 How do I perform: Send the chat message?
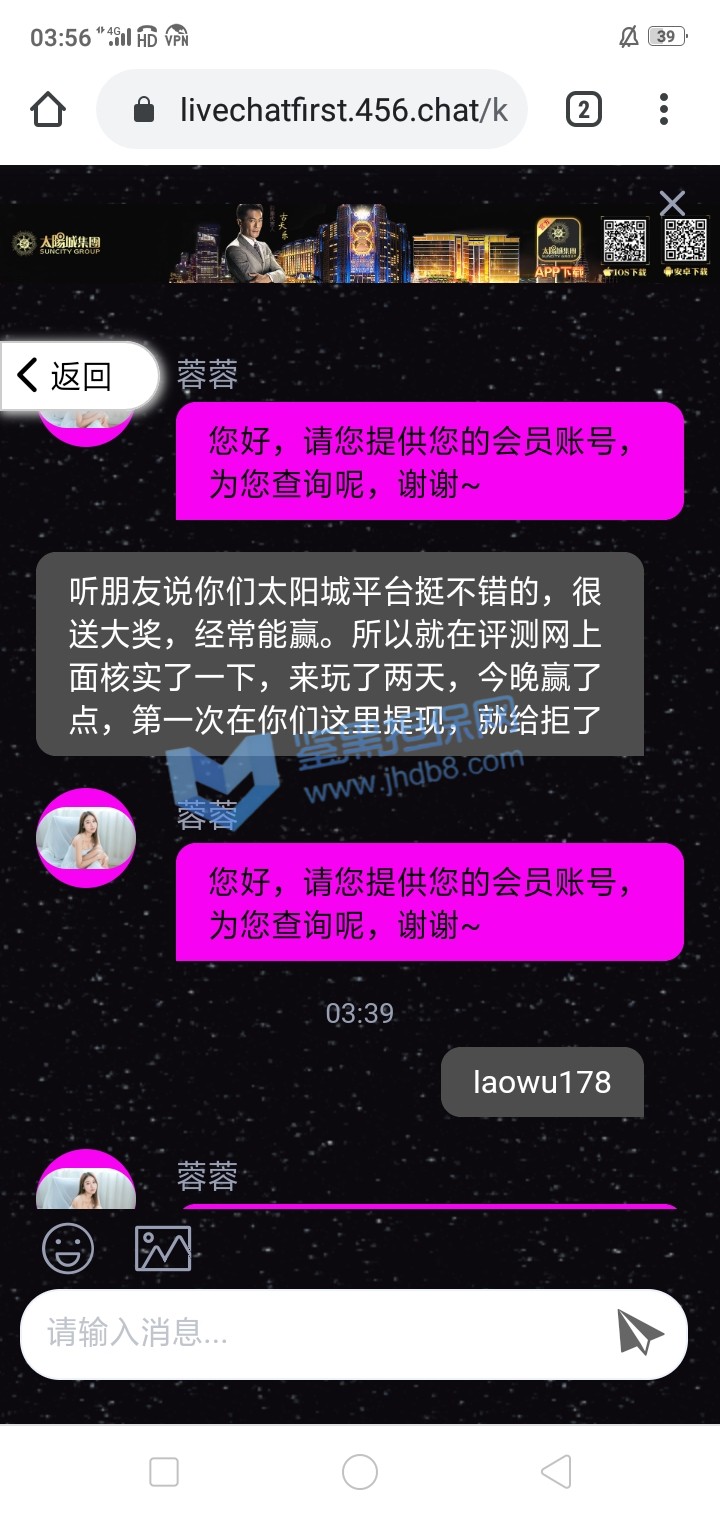click(x=639, y=1333)
